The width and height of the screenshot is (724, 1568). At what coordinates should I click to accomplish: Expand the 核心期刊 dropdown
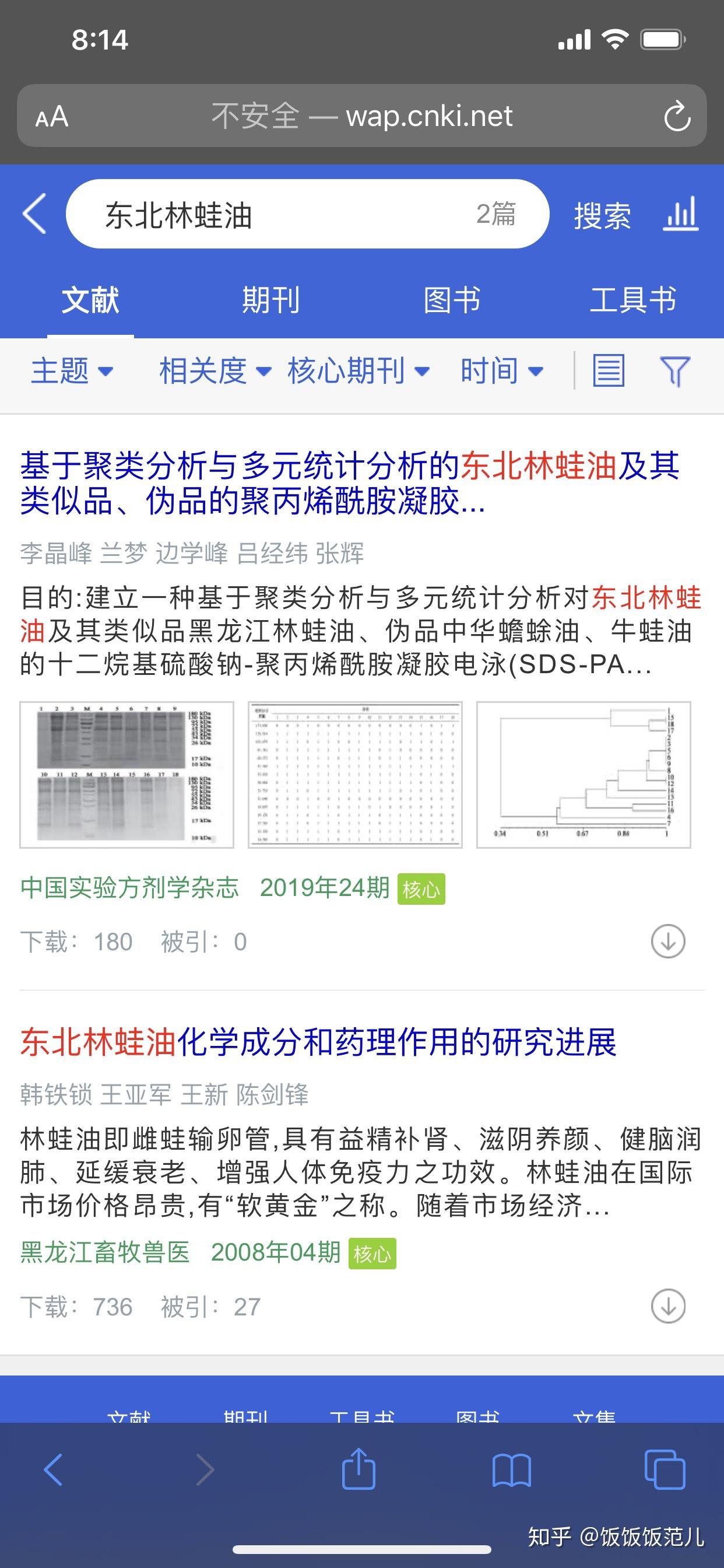coord(359,370)
